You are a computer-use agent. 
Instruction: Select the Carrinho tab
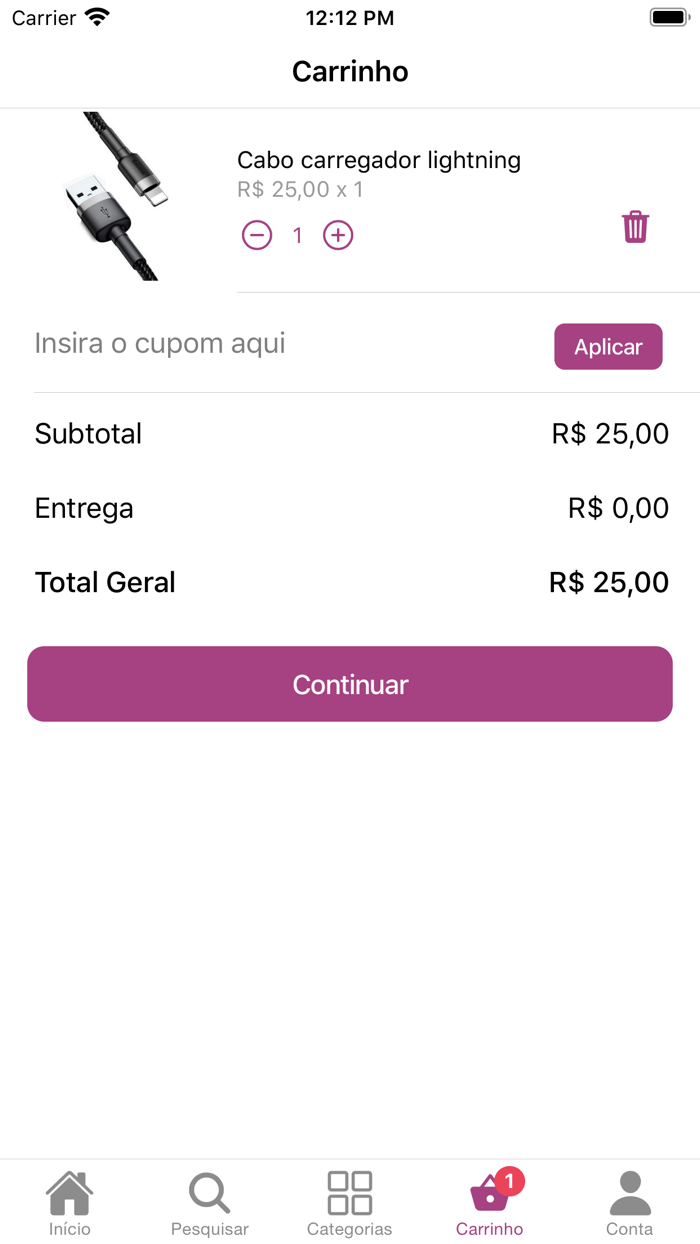pyautogui.click(x=490, y=1203)
